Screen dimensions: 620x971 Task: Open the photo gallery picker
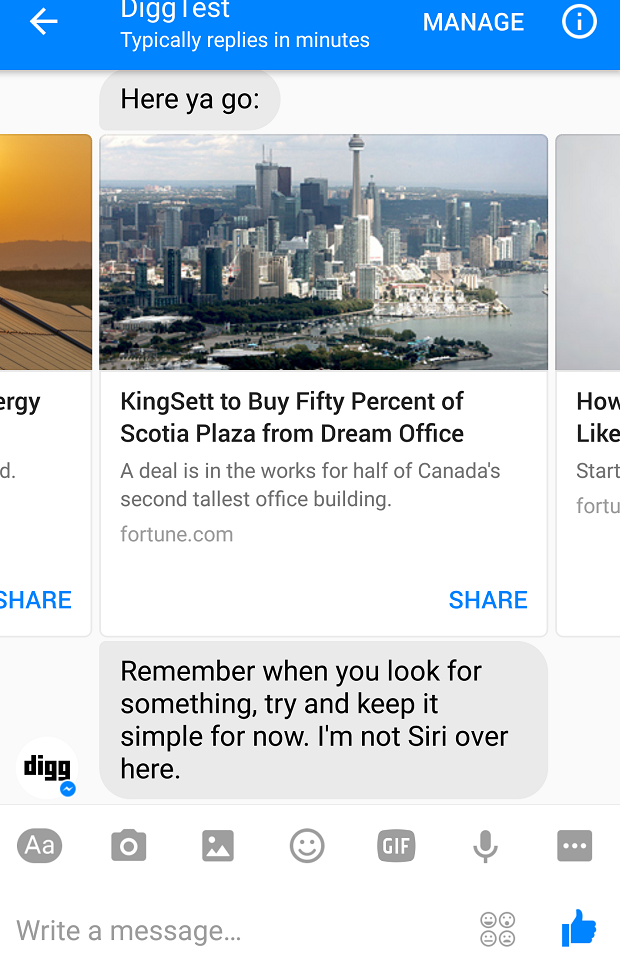(x=217, y=846)
